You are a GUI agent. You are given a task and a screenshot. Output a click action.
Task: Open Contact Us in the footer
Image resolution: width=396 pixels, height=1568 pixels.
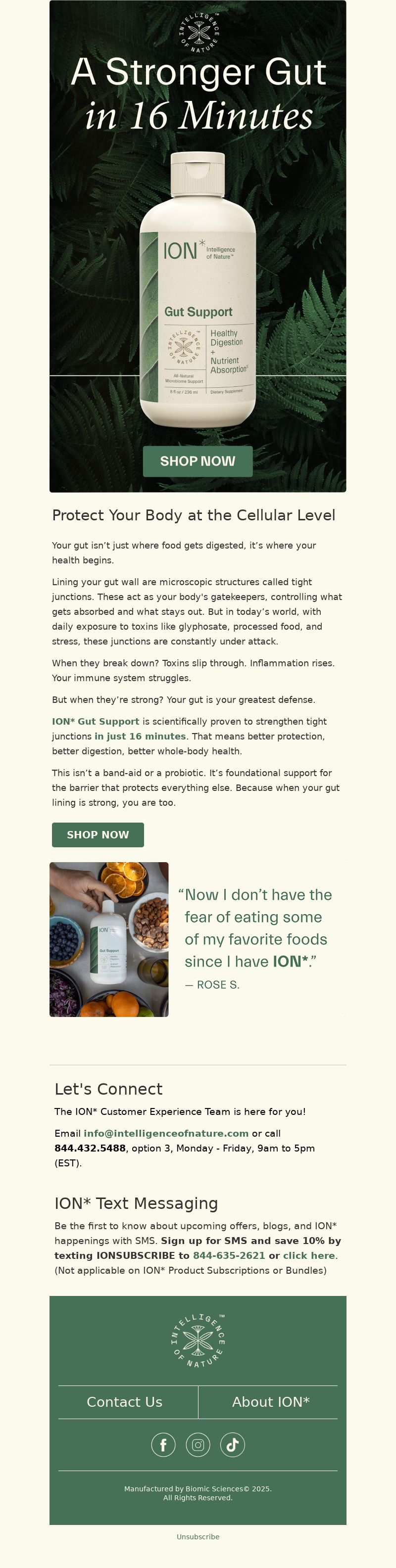(124, 1402)
